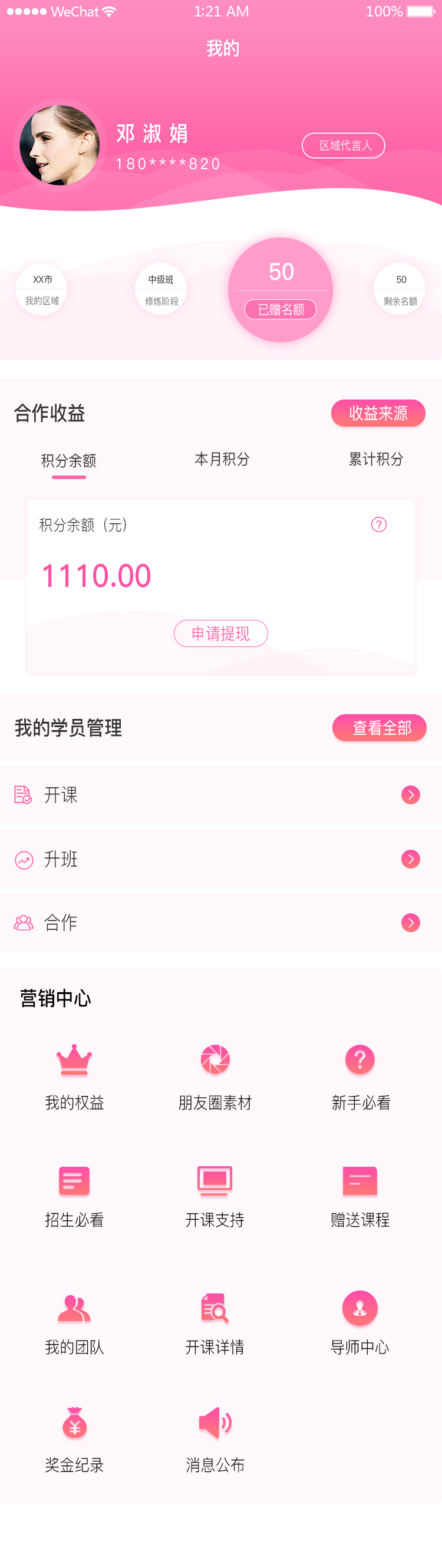Open 导师中心
This screenshot has height=1568, width=442.
tap(360, 1321)
